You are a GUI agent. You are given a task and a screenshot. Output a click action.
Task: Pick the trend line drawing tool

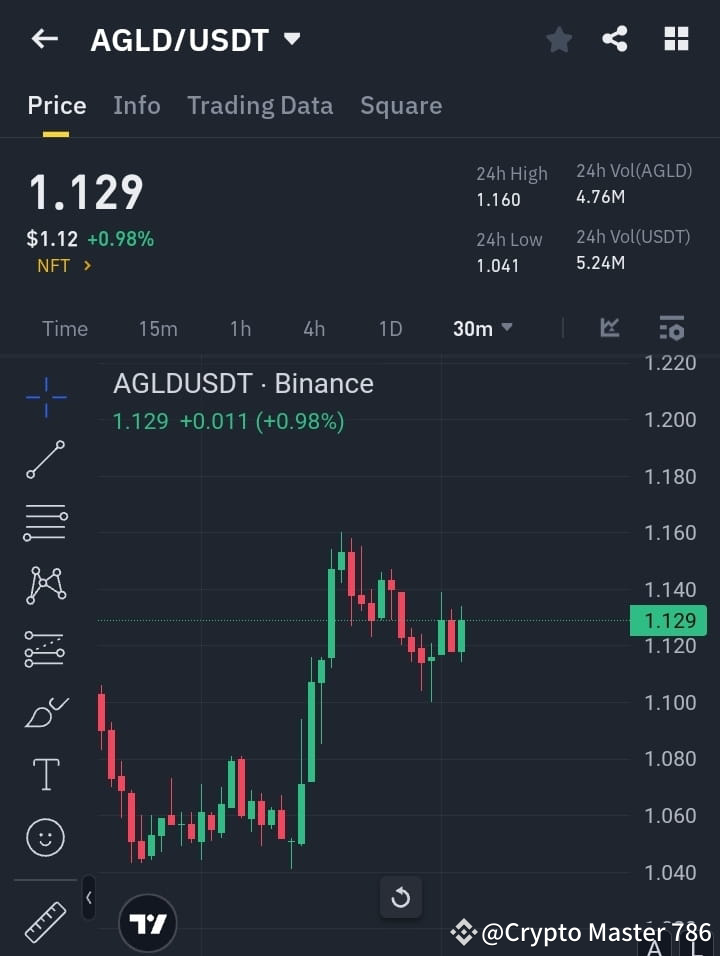(x=45, y=460)
